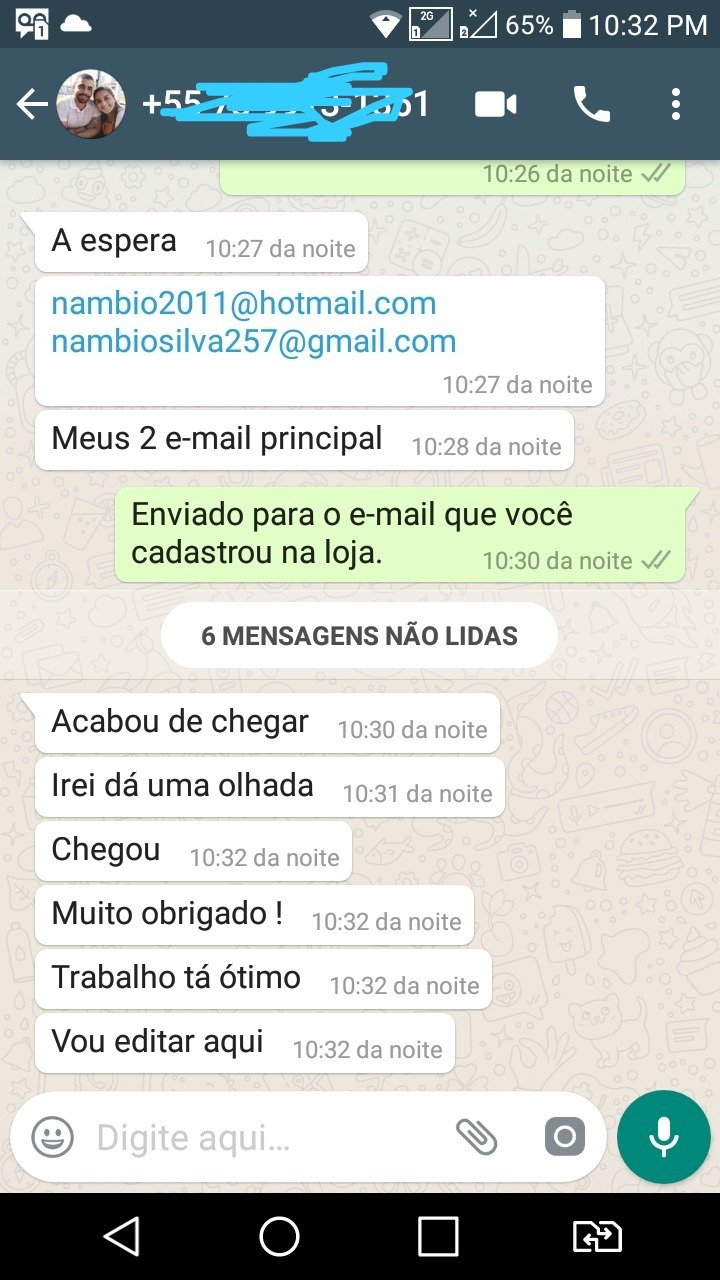
Task: Tap the microphone voice message button
Action: tap(663, 1137)
